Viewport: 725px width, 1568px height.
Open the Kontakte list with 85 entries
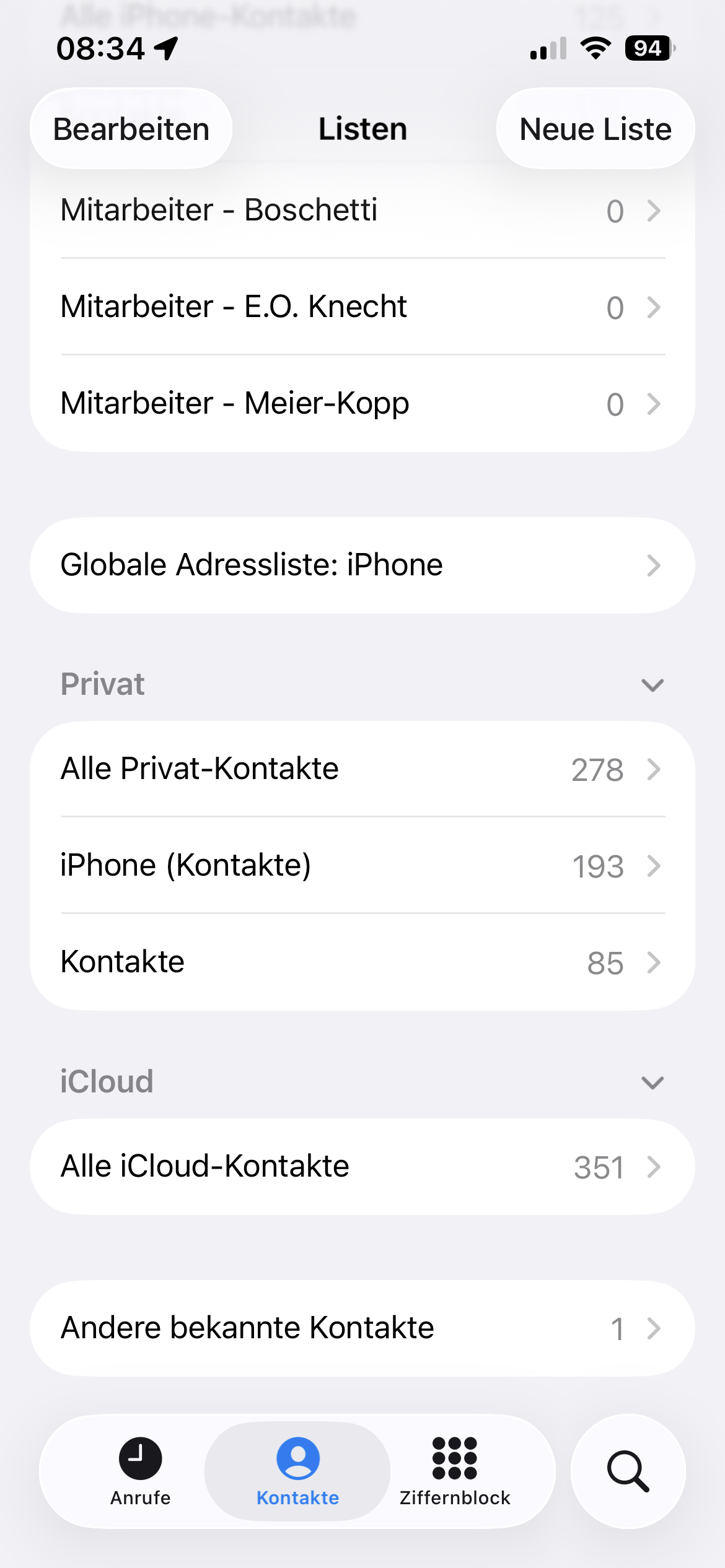tap(362, 962)
